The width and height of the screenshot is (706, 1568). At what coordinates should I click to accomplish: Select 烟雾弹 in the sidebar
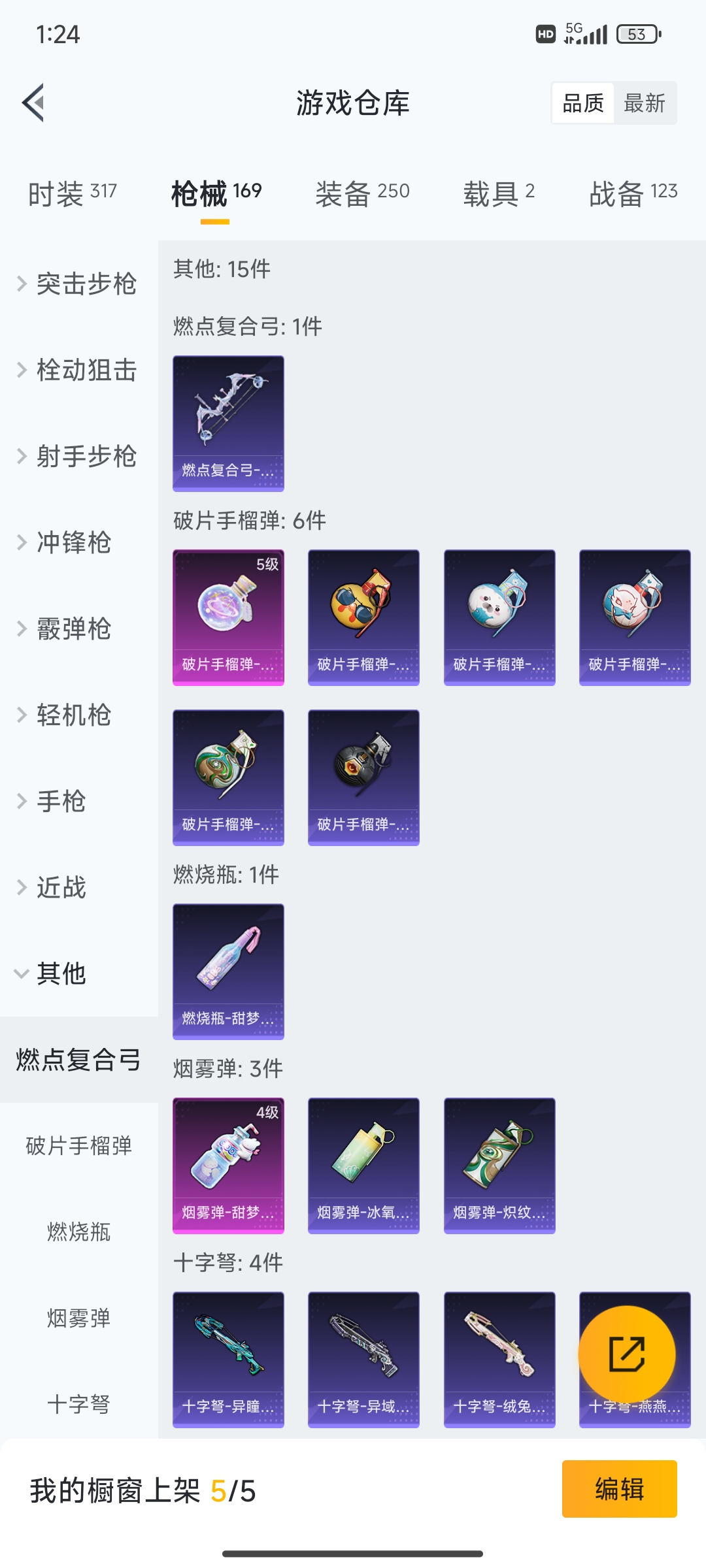[x=78, y=1318]
